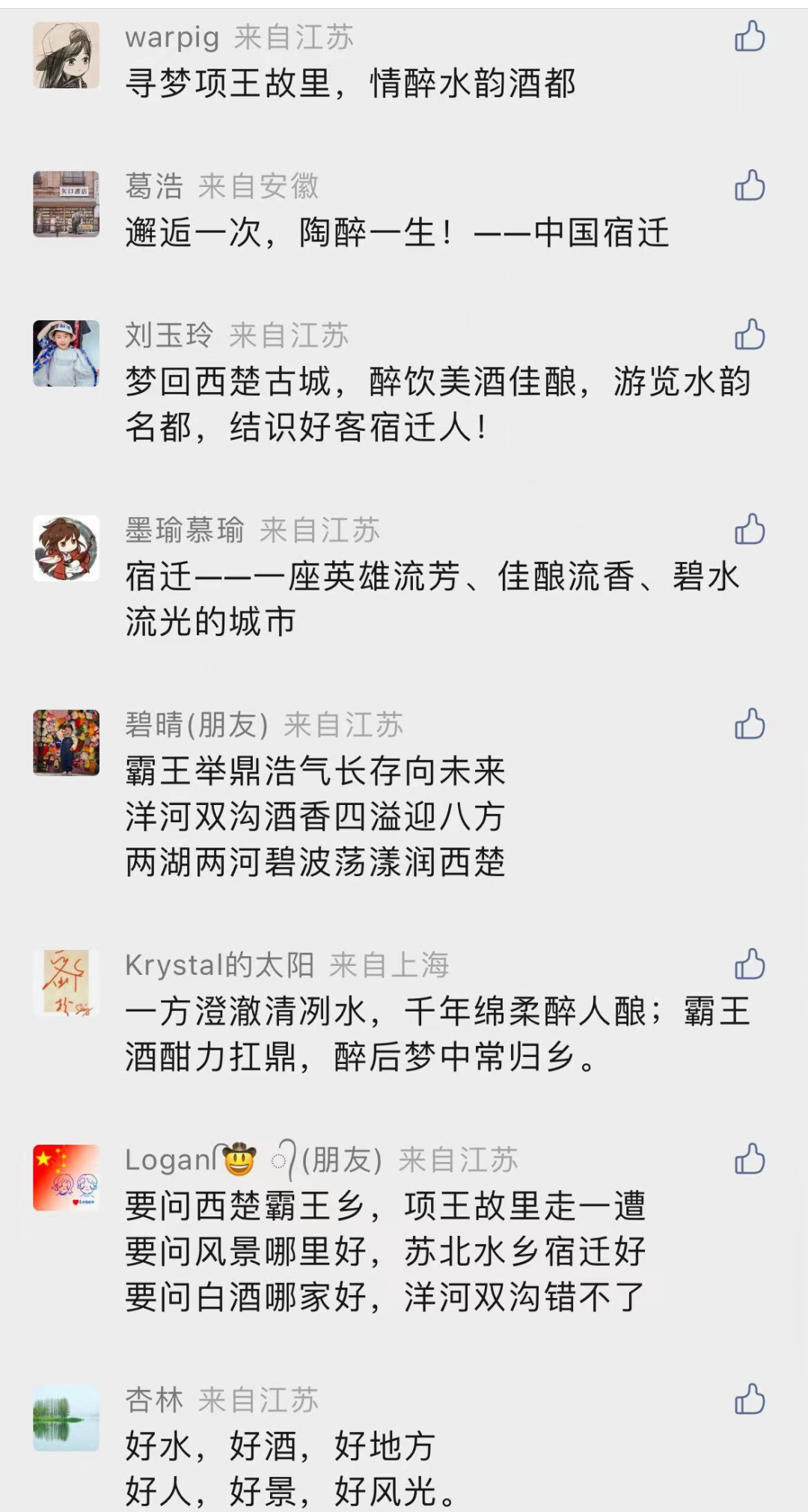This screenshot has height=1512, width=808.
Task: Open 墨瑜慕瑜's avatar
Action: tap(66, 548)
